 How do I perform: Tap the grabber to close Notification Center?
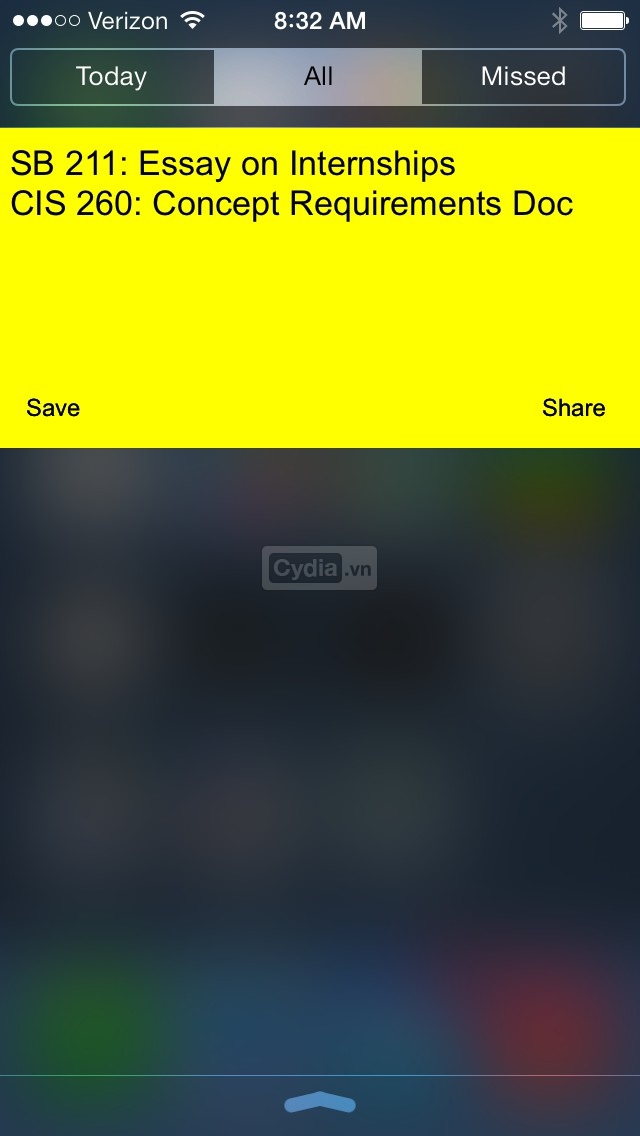pos(320,1104)
